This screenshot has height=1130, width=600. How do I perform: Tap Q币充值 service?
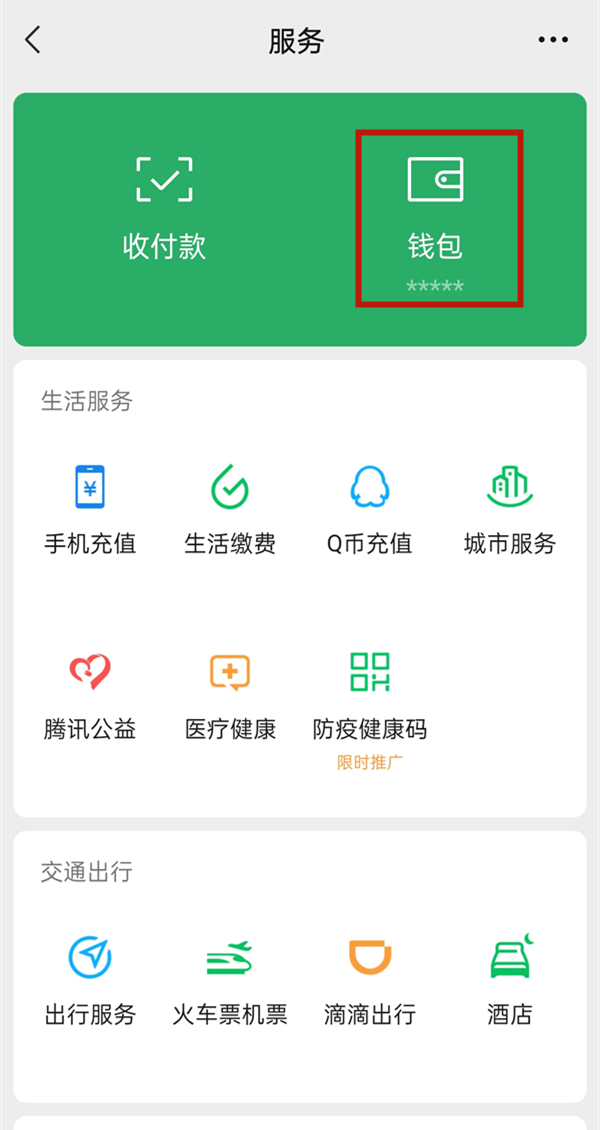pos(370,508)
